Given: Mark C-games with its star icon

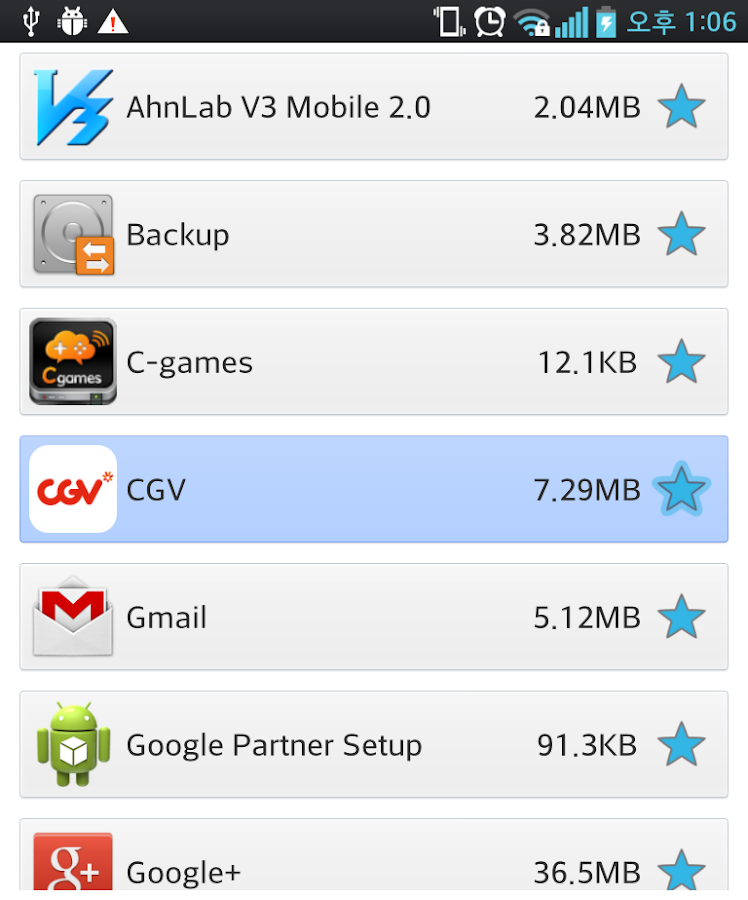Looking at the screenshot, I should tap(682, 362).
